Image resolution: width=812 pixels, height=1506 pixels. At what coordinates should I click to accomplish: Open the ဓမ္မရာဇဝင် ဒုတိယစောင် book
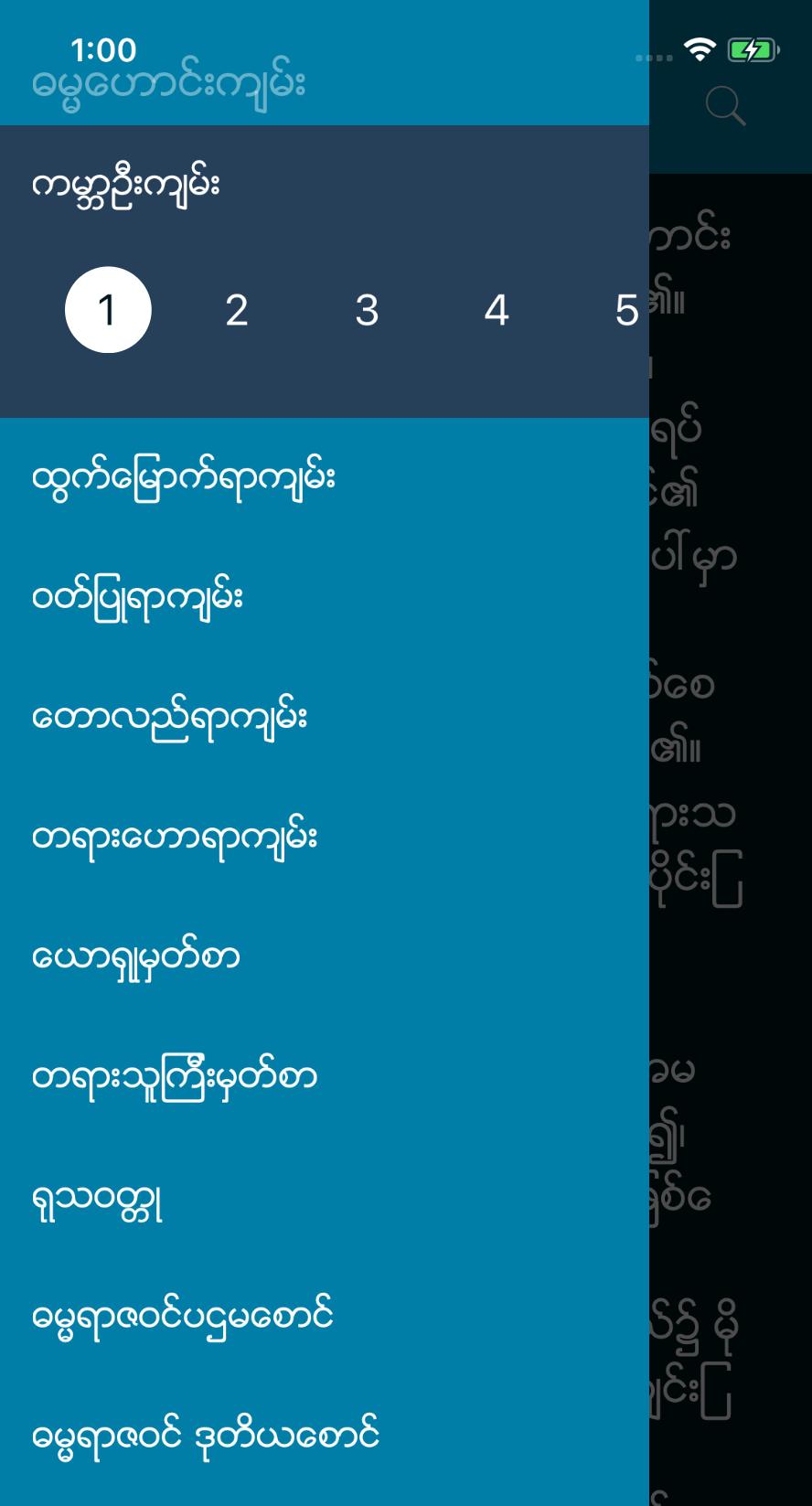tap(202, 1436)
